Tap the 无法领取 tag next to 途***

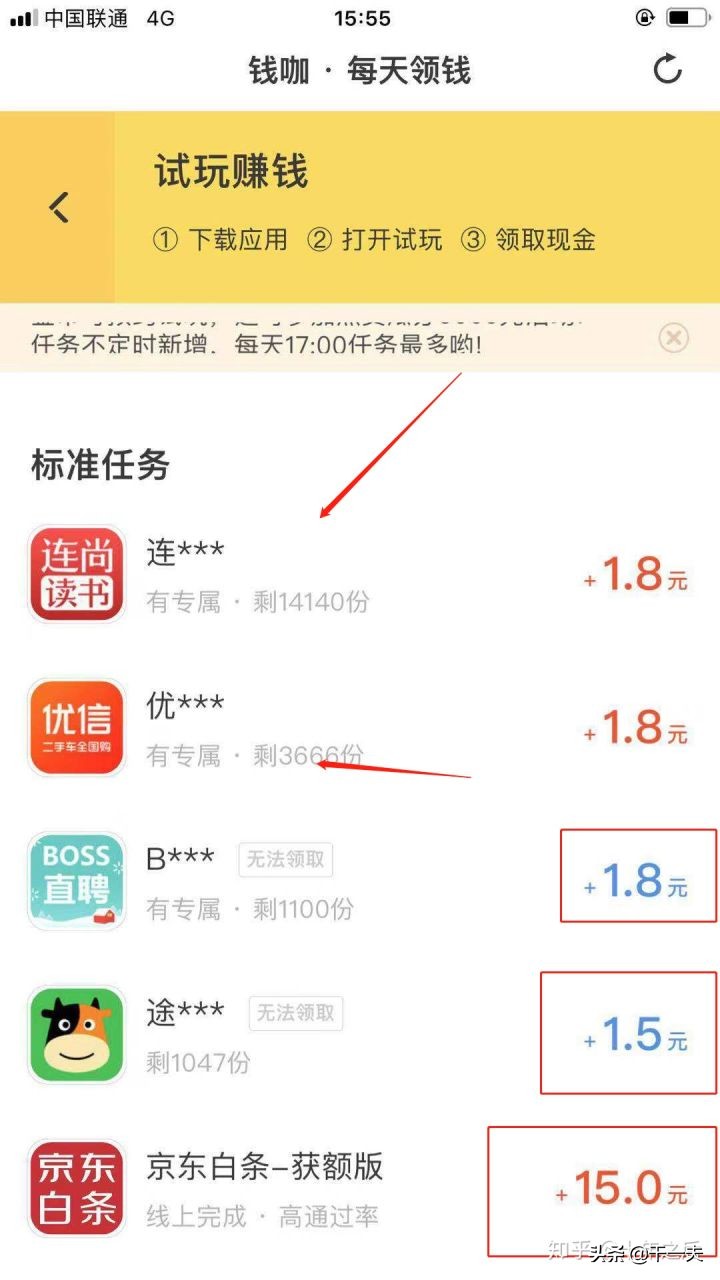coord(295,1013)
